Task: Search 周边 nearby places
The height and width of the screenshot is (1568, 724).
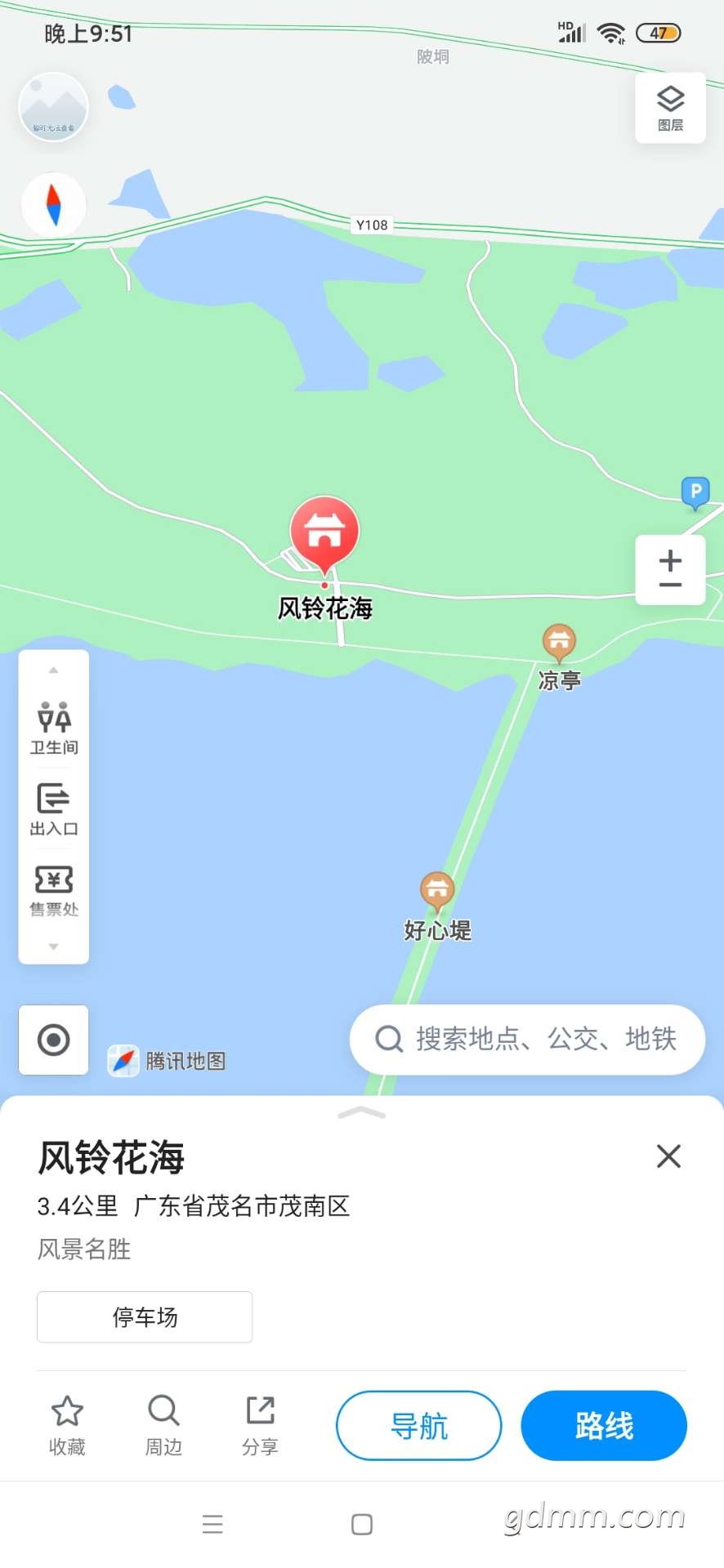Action: (163, 1425)
